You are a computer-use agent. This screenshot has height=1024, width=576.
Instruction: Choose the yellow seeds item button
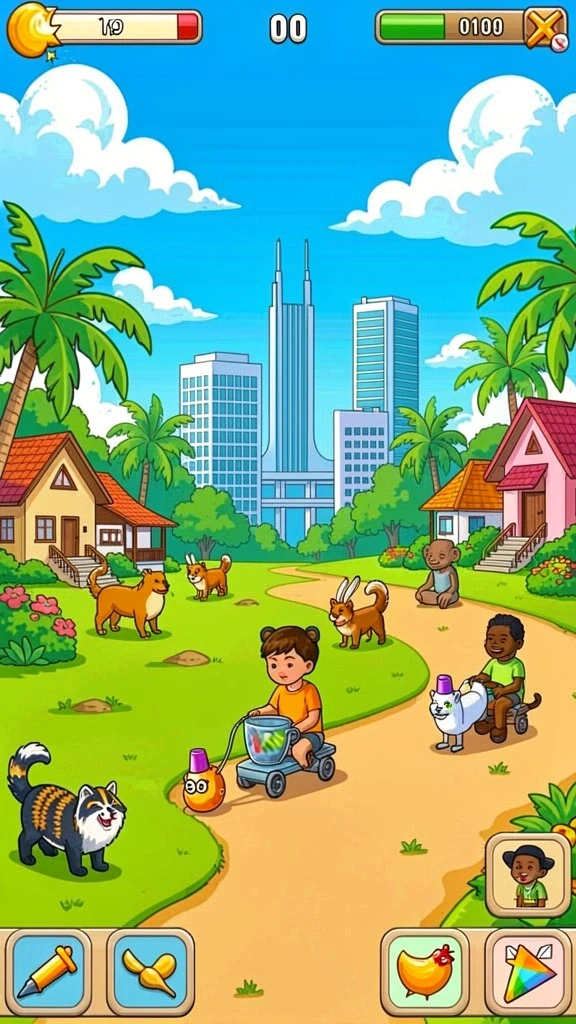tap(150, 971)
